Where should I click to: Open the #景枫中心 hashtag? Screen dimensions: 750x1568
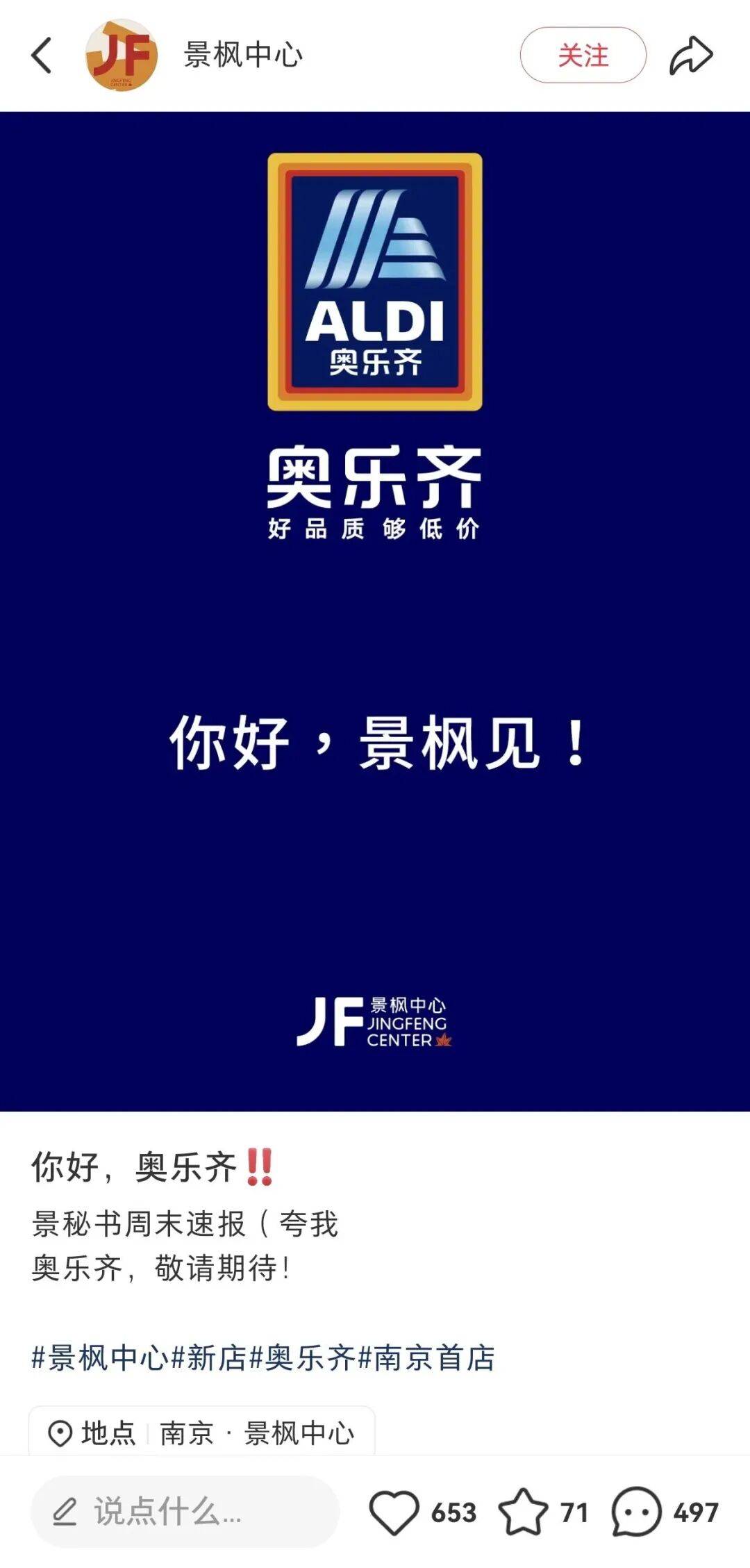coord(101,1357)
